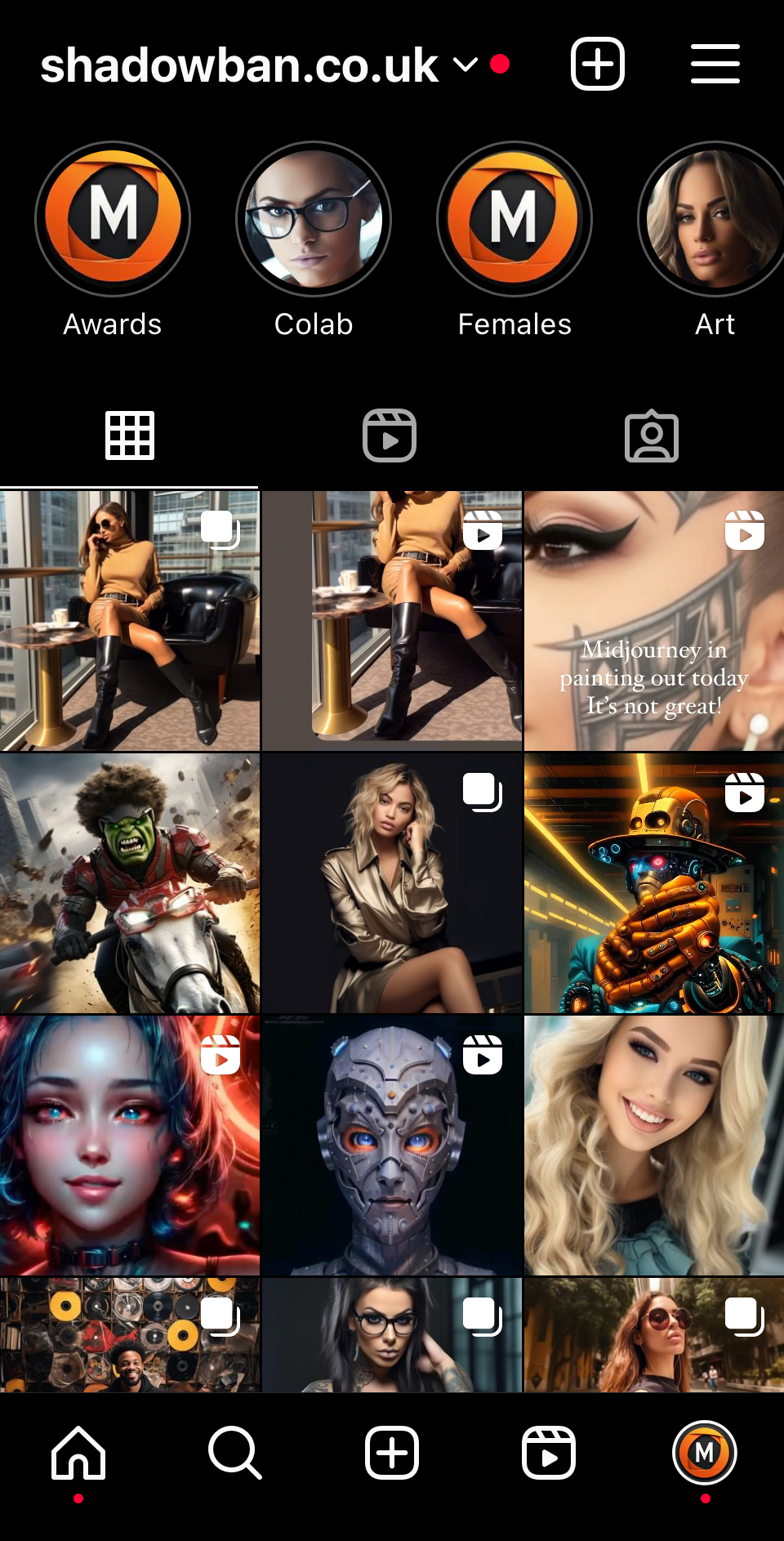The height and width of the screenshot is (1541, 784).
Task: Open the account switcher next to shadowban.co.uk
Action: click(x=465, y=65)
